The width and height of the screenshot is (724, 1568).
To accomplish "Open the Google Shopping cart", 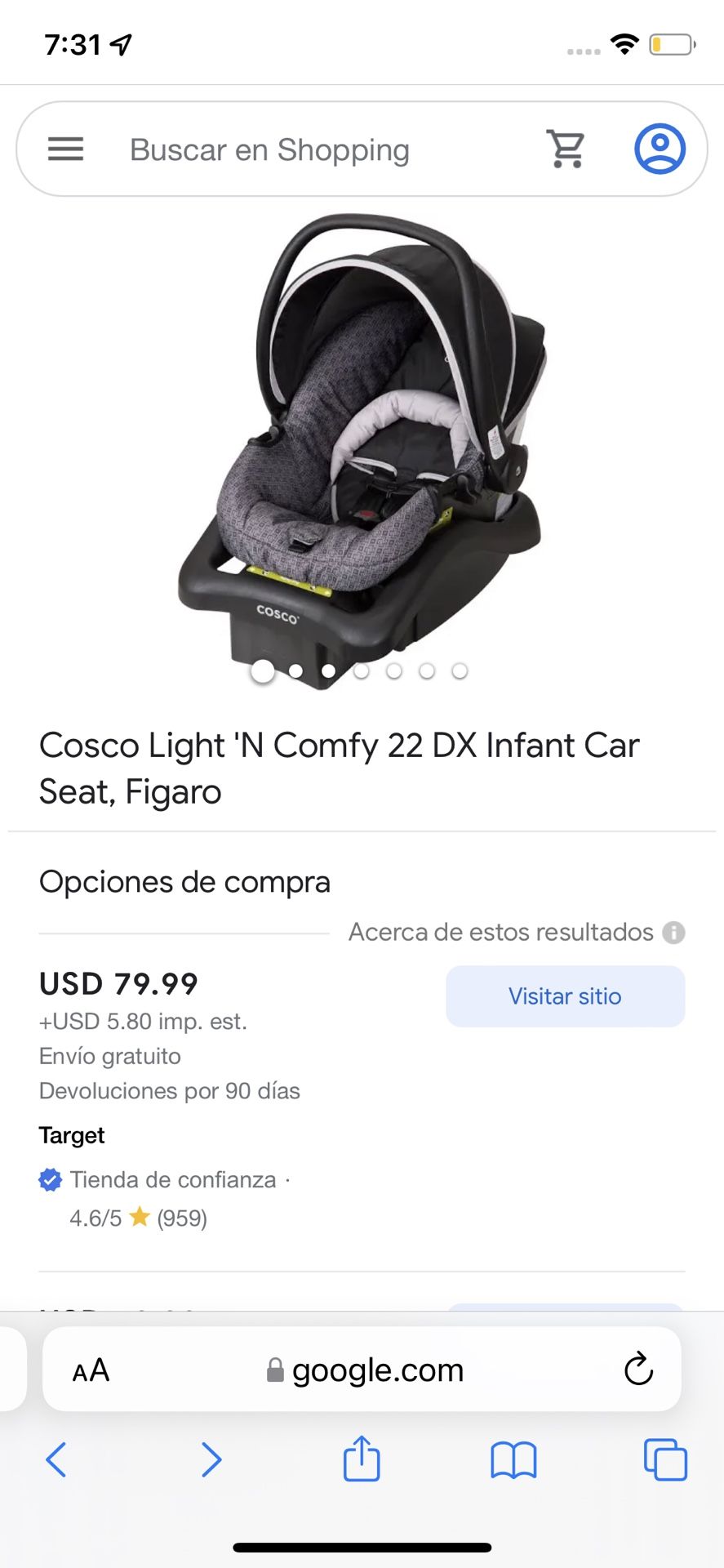I will click(x=565, y=149).
